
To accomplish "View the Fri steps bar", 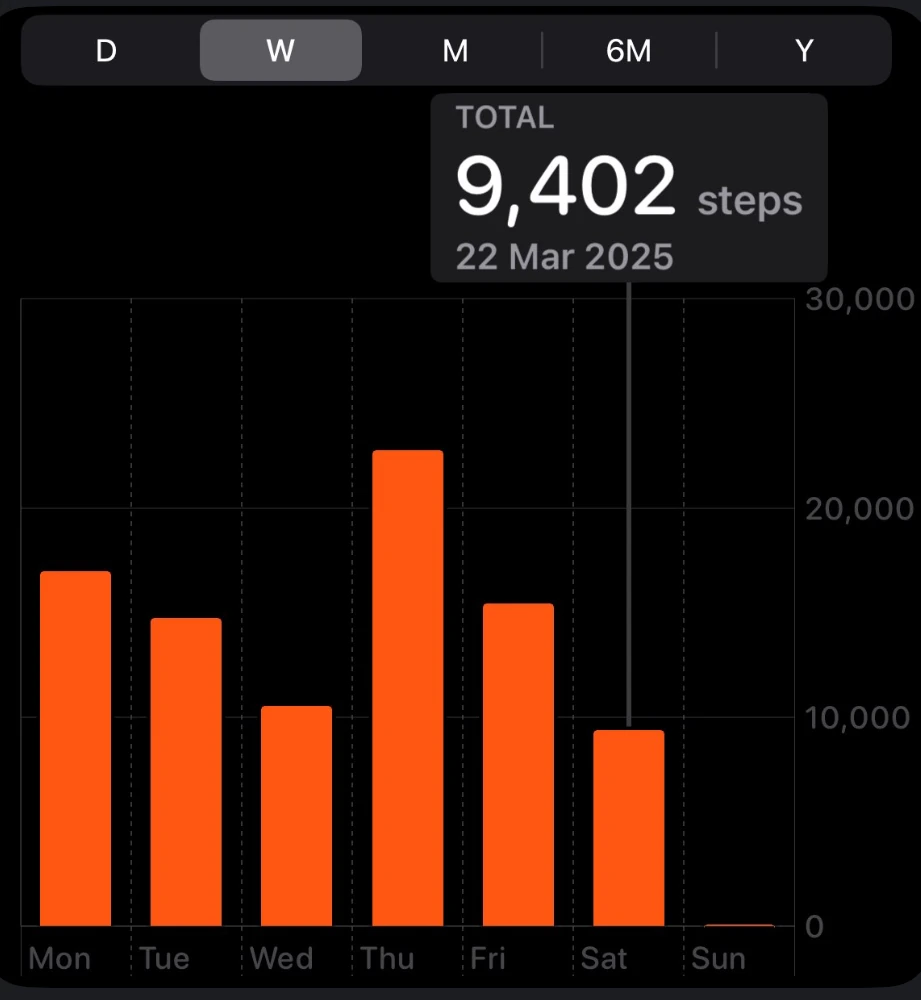I will (x=518, y=765).
